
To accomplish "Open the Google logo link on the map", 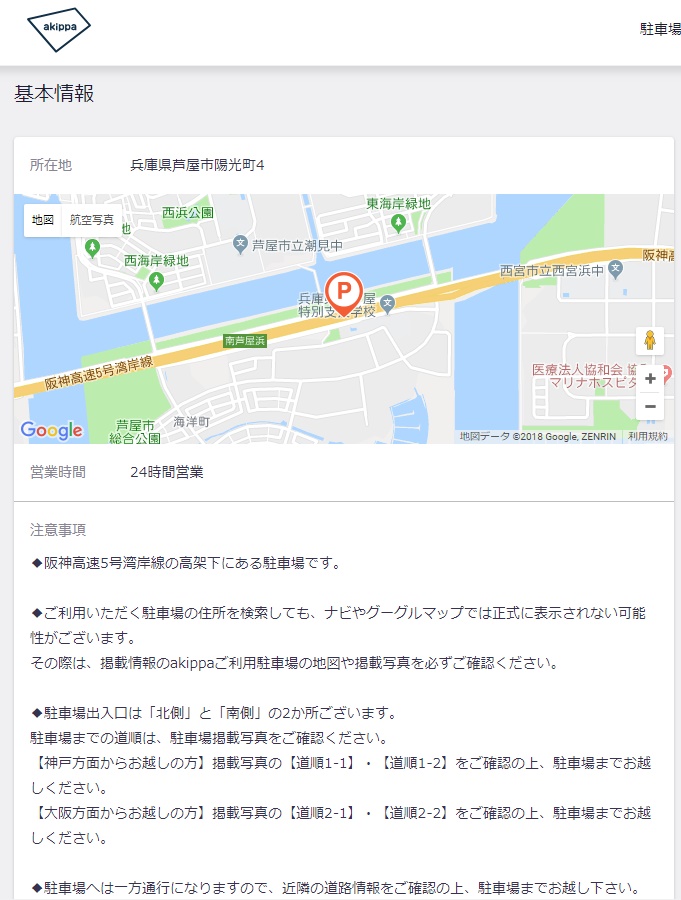I will [x=51, y=431].
